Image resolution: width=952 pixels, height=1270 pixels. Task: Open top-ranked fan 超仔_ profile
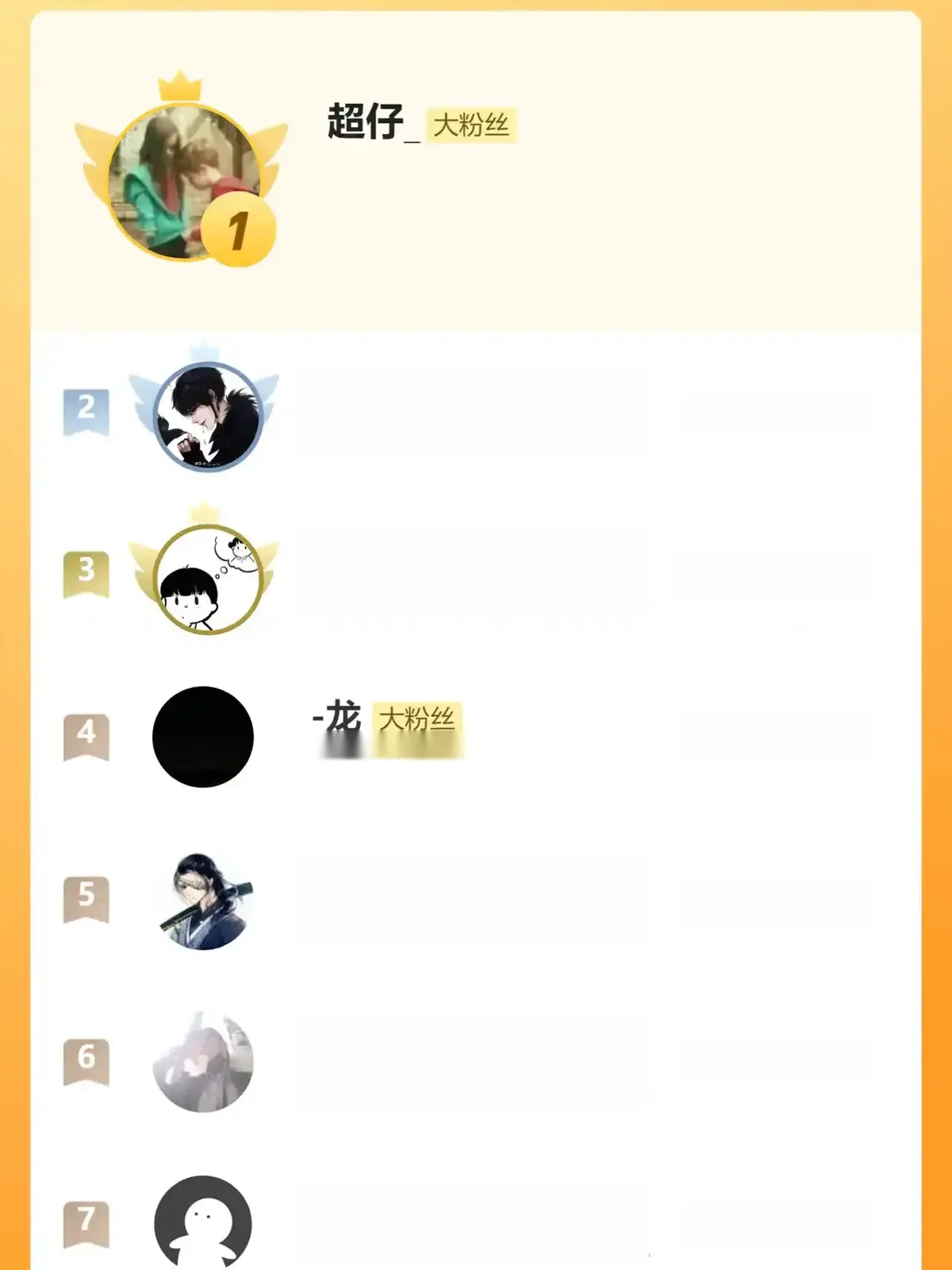(365, 122)
